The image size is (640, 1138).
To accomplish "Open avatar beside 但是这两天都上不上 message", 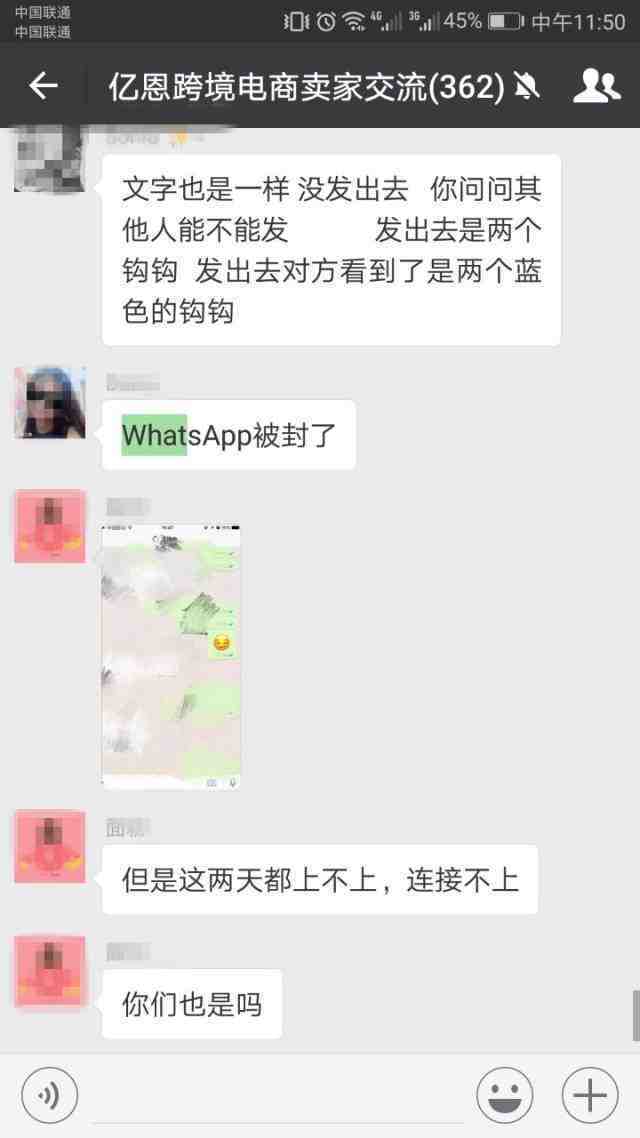I will click(49, 847).
